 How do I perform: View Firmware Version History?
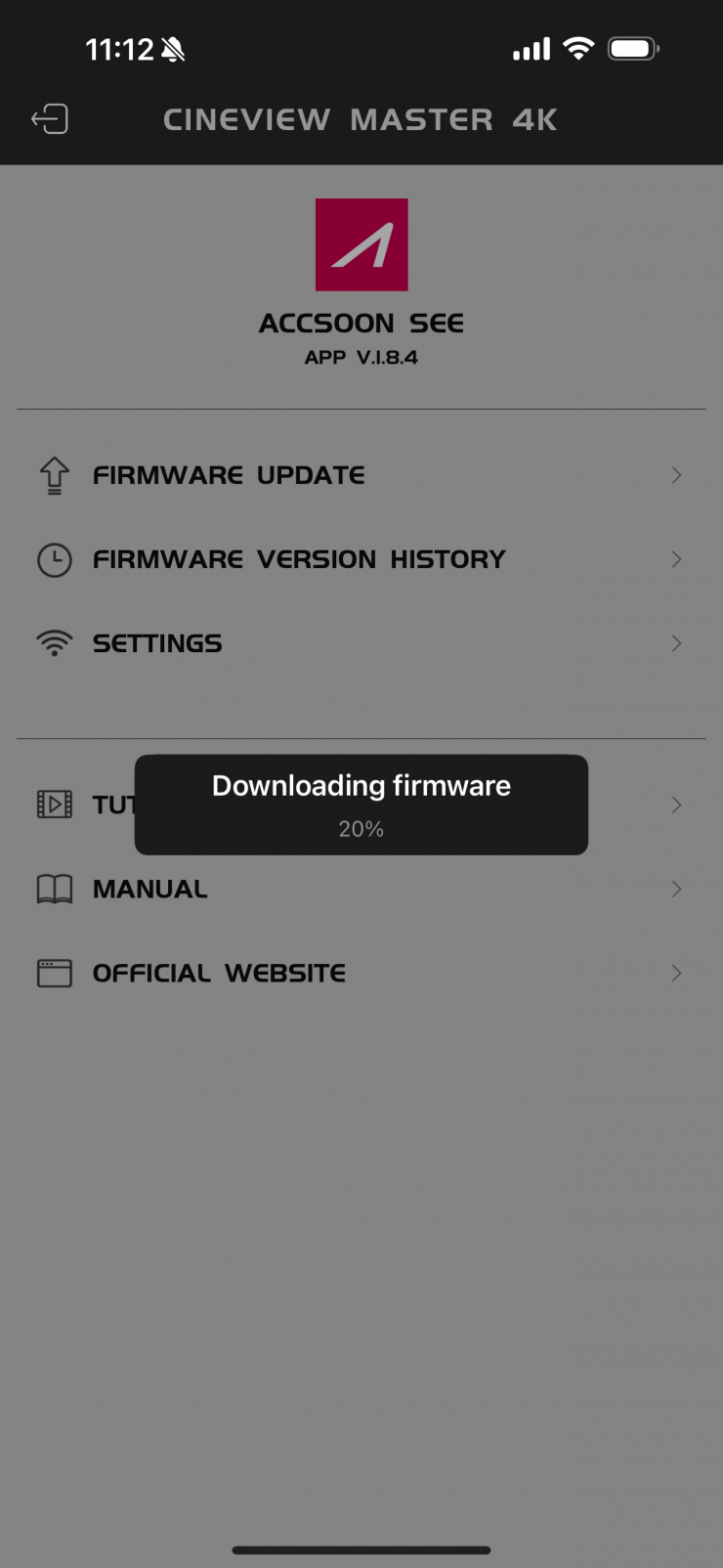(299, 559)
